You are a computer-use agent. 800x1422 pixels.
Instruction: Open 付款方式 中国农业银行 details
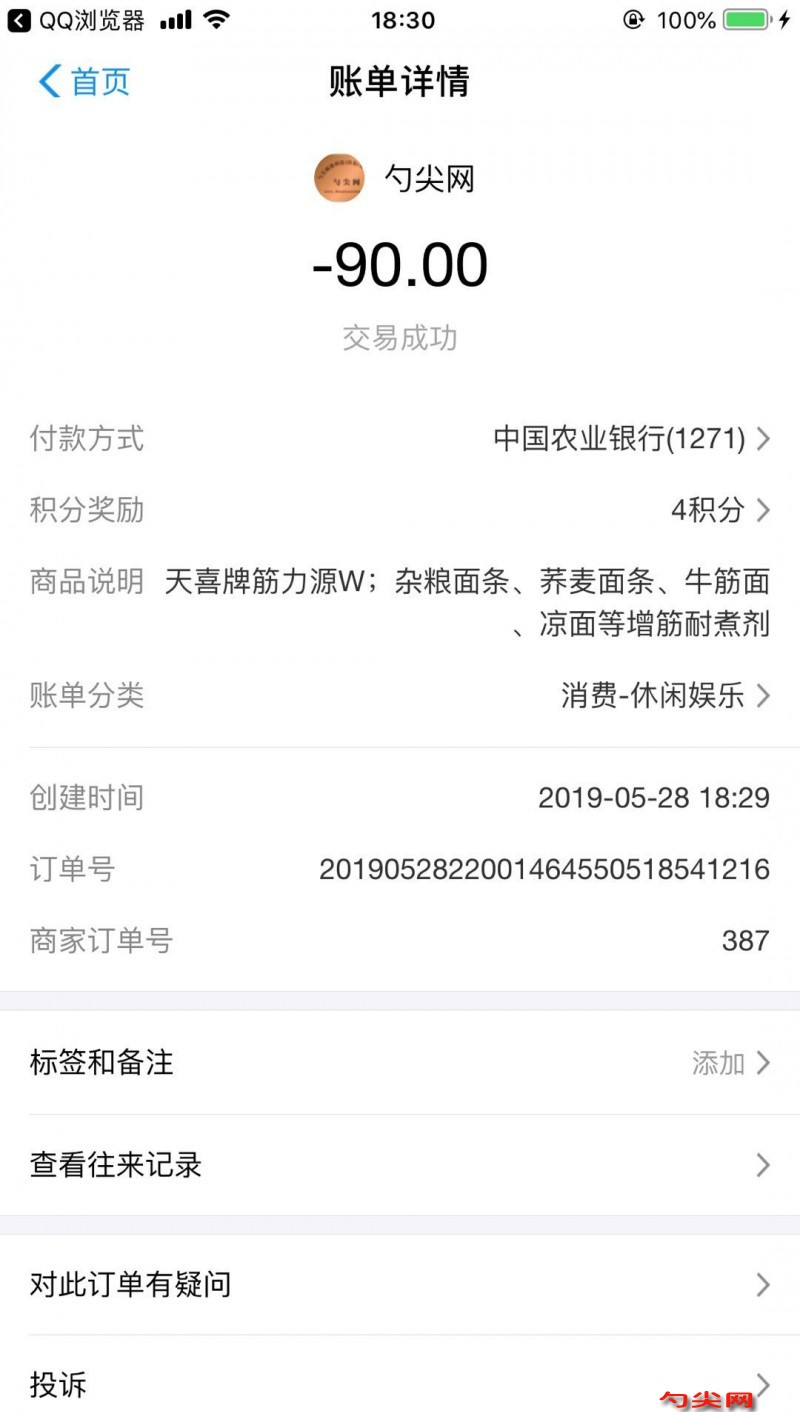(630, 439)
